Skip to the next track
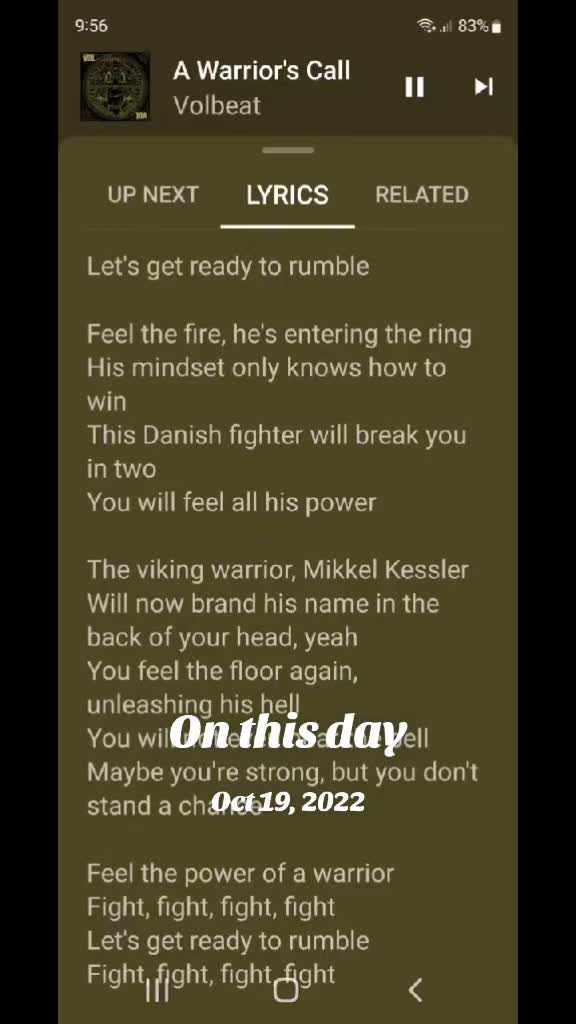 [483, 86]
